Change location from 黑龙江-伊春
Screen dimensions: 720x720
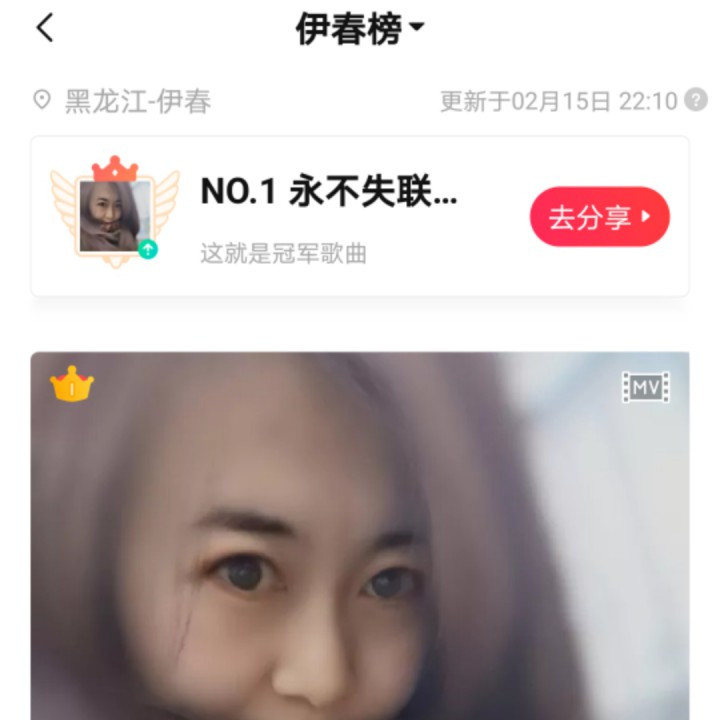click(x=122, y=101)
